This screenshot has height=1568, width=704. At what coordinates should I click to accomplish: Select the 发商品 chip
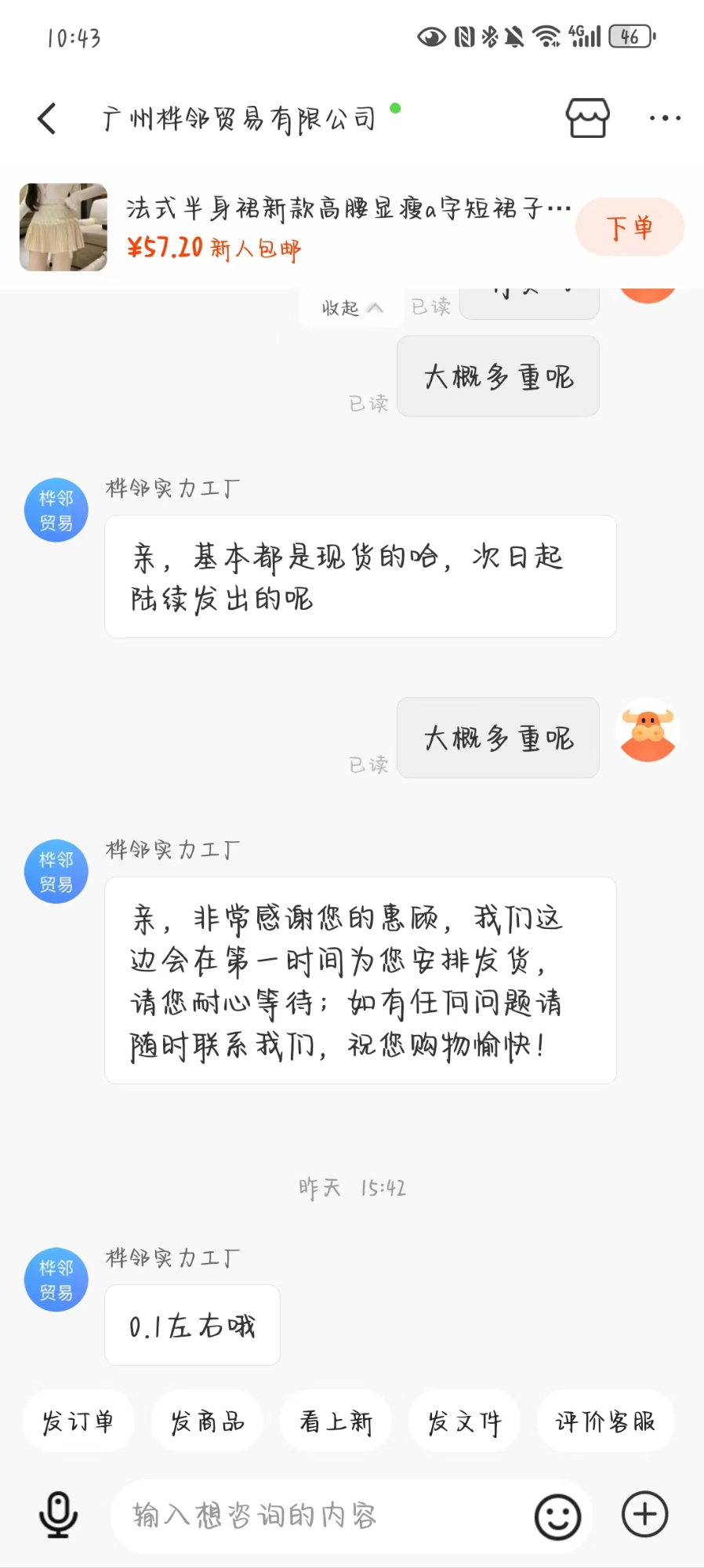click(x=207, y=1421)
